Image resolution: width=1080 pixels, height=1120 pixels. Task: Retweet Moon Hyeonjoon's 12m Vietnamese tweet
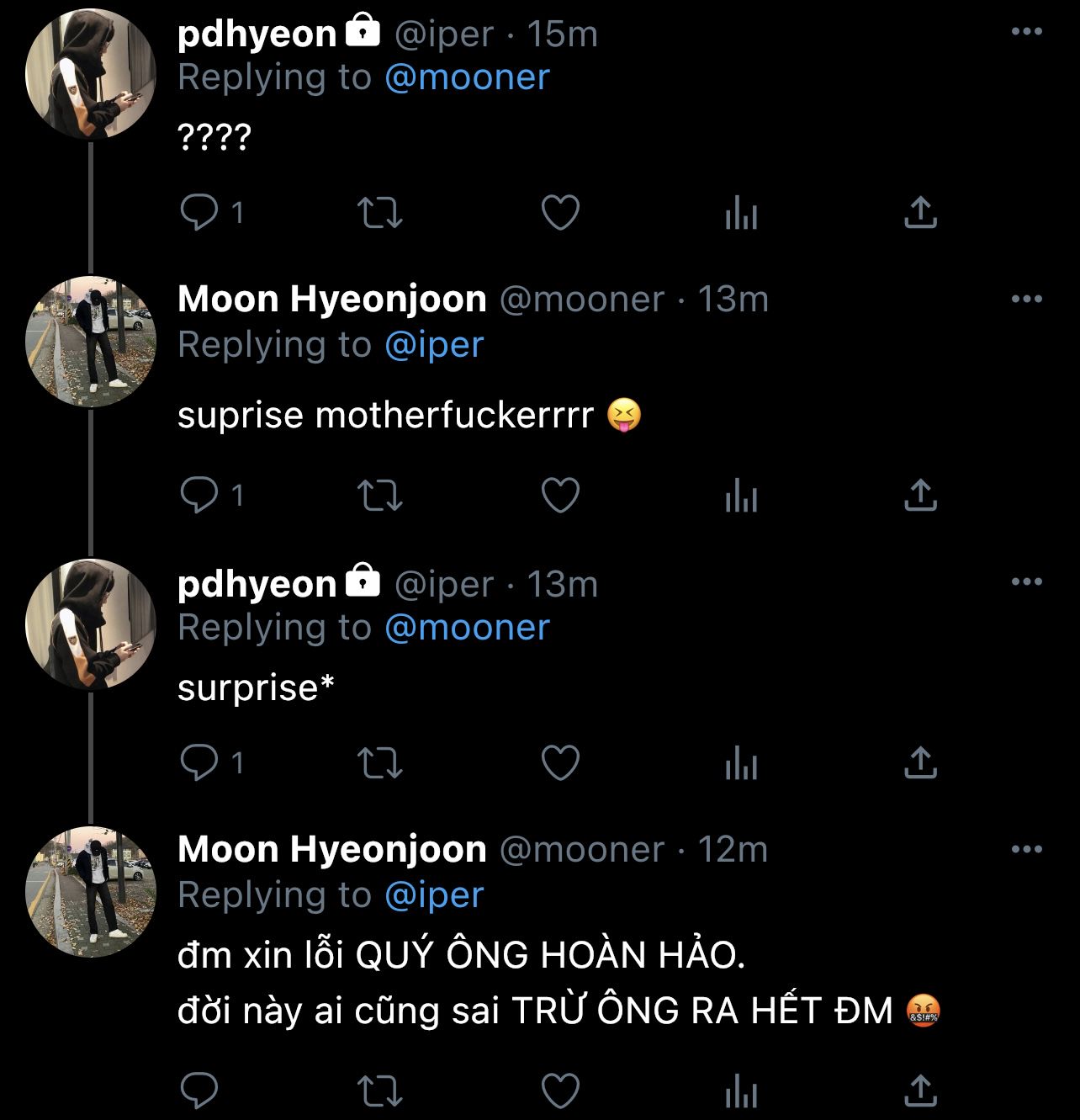click(x=380, y=1091)
